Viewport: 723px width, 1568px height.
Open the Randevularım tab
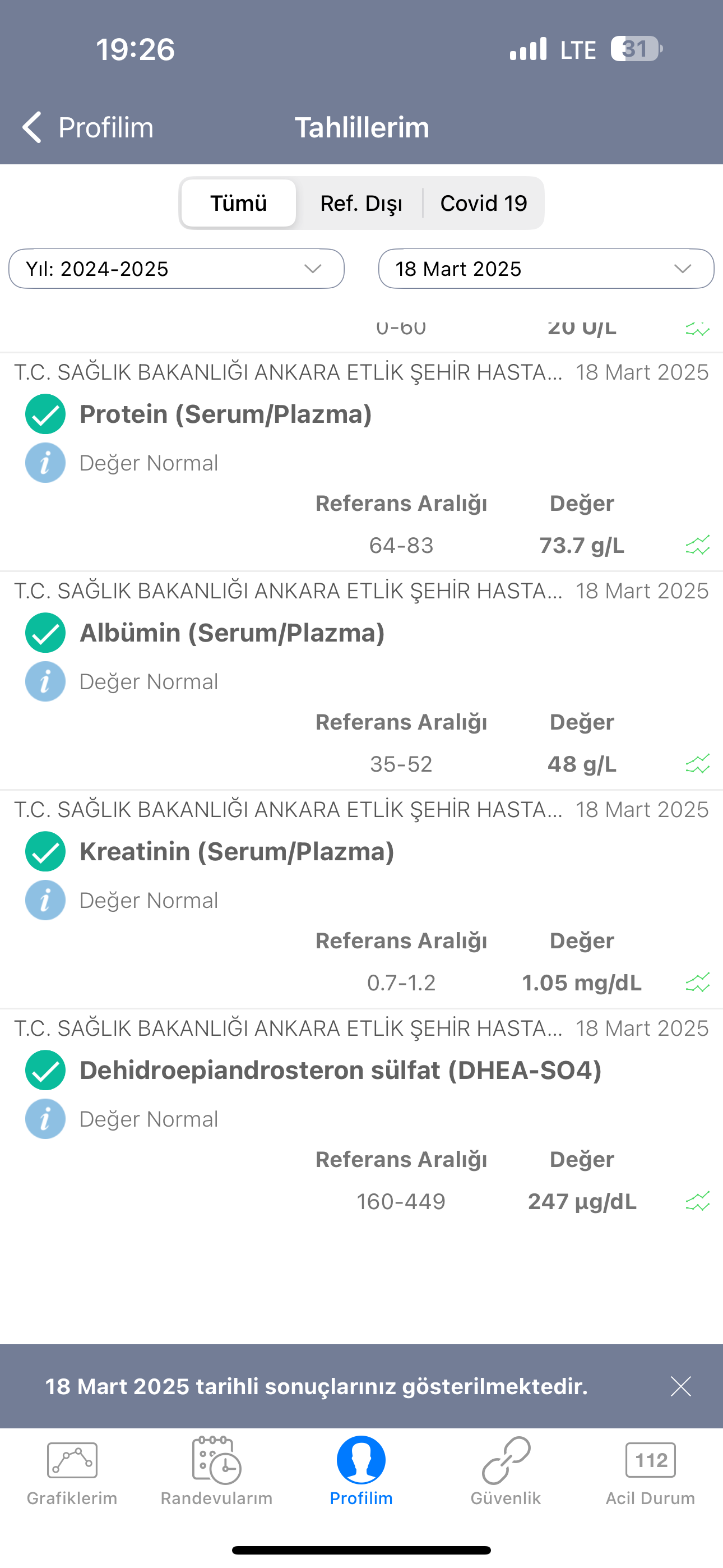(x=217, y=1471)
